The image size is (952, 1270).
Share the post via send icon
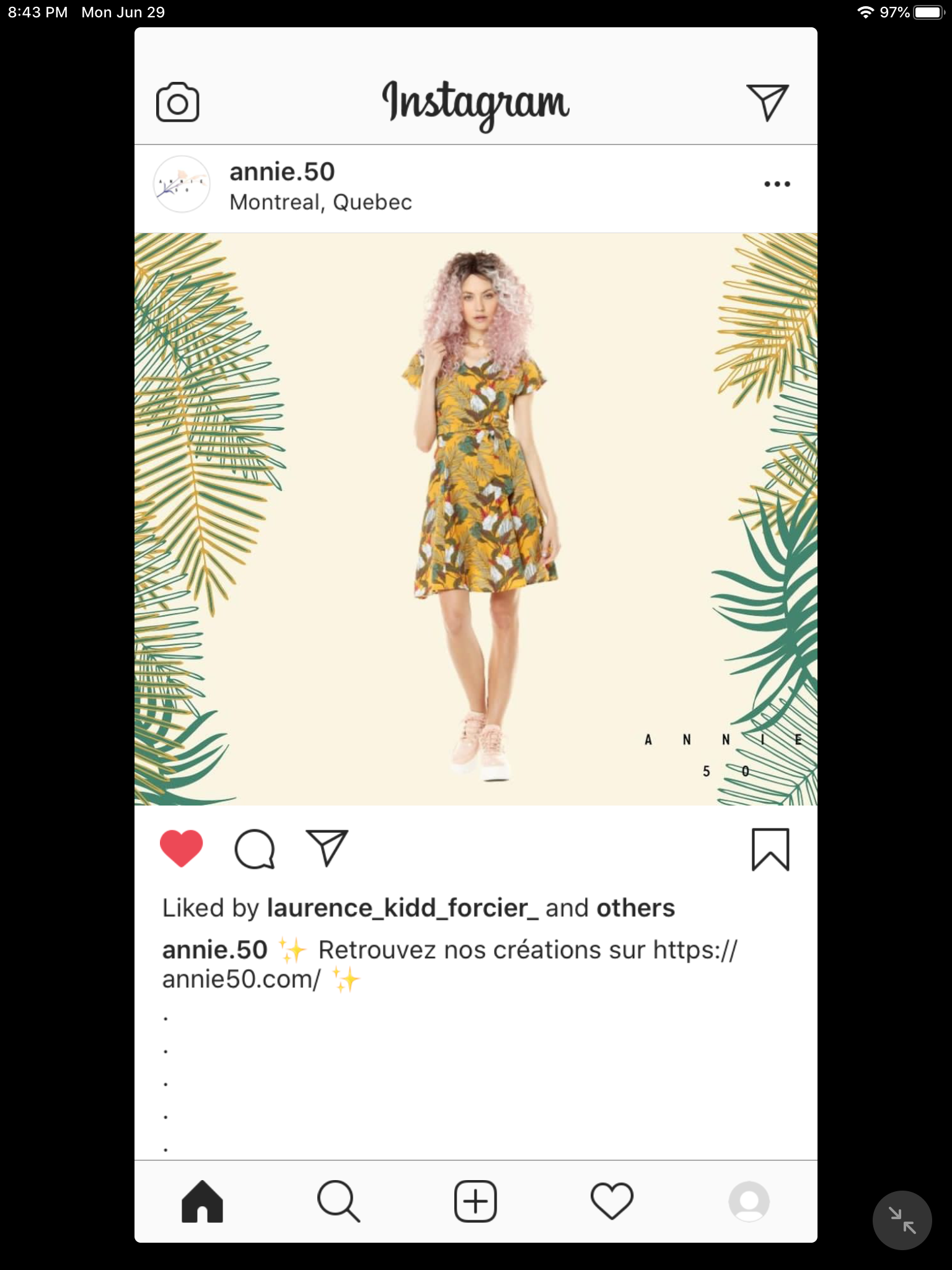tap(327, 848)
